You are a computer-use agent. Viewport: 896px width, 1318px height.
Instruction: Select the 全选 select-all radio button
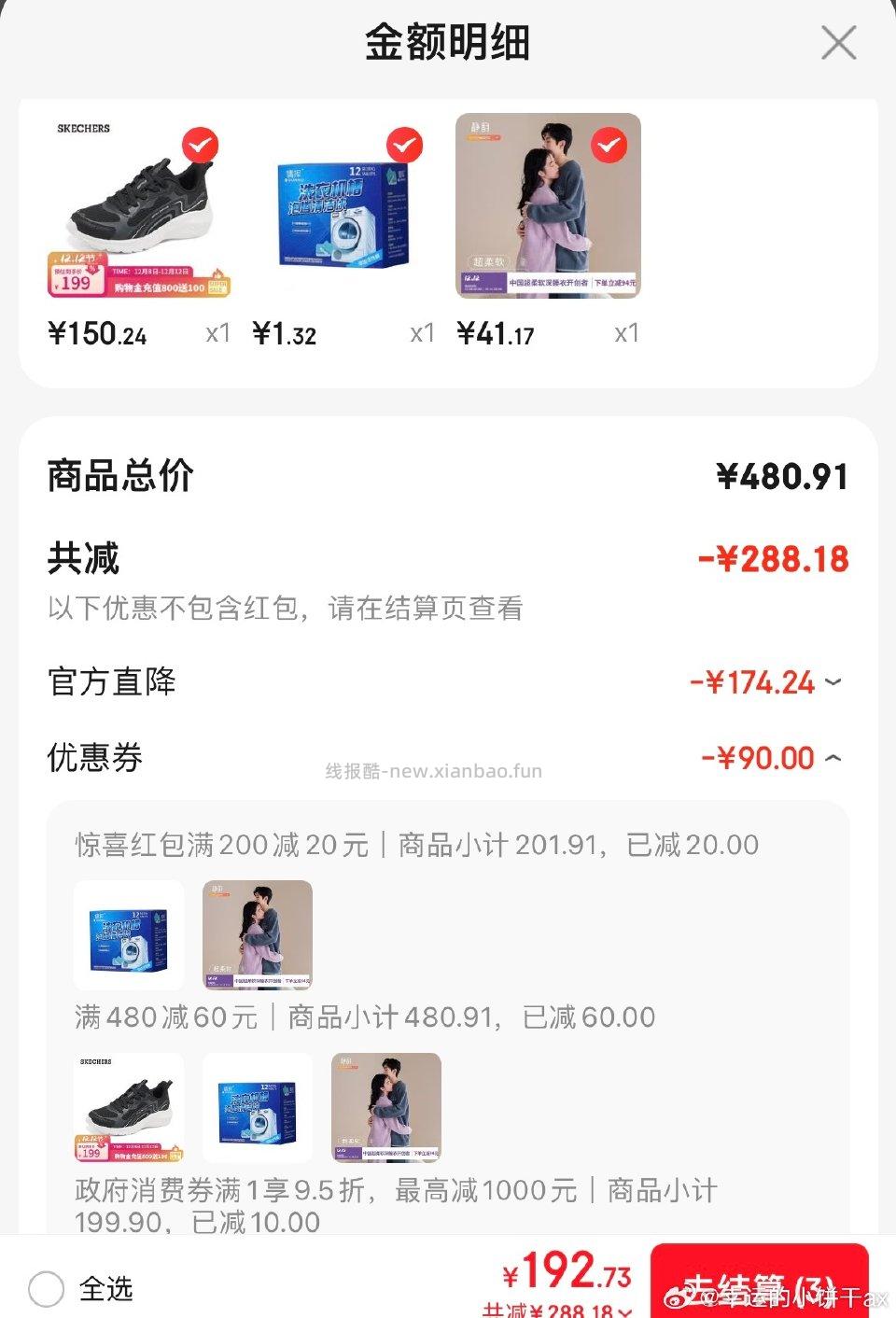tap(46, 1289)
